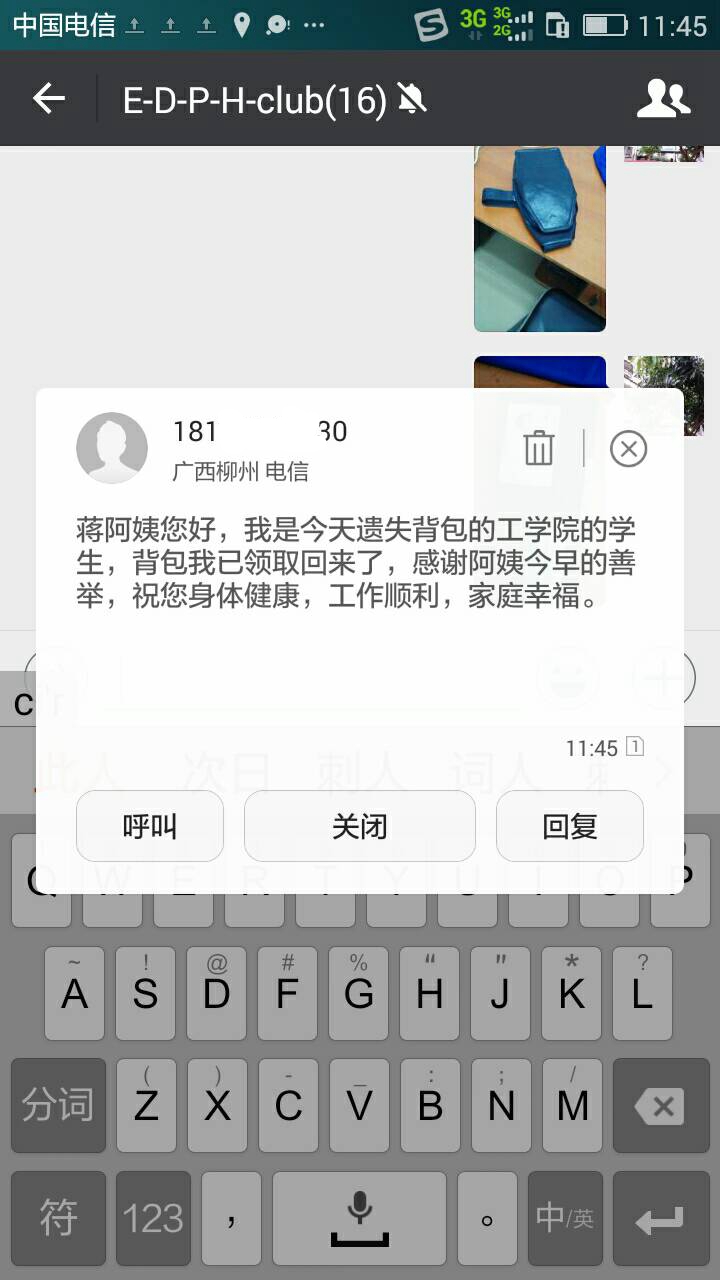This screenshot has height=1280, width=720.
Task: Tap 关闭 to close the message
Action: 360,826
